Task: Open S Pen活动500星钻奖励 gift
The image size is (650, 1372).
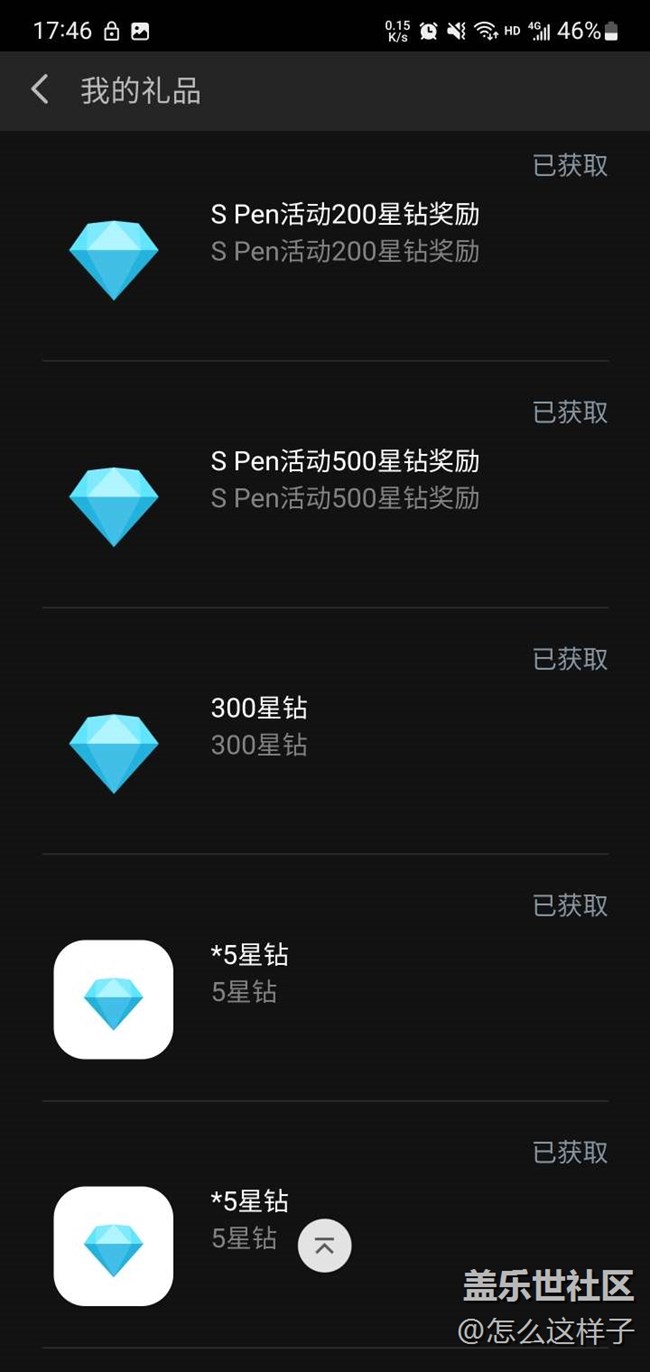Action: (x=325, y=484)
